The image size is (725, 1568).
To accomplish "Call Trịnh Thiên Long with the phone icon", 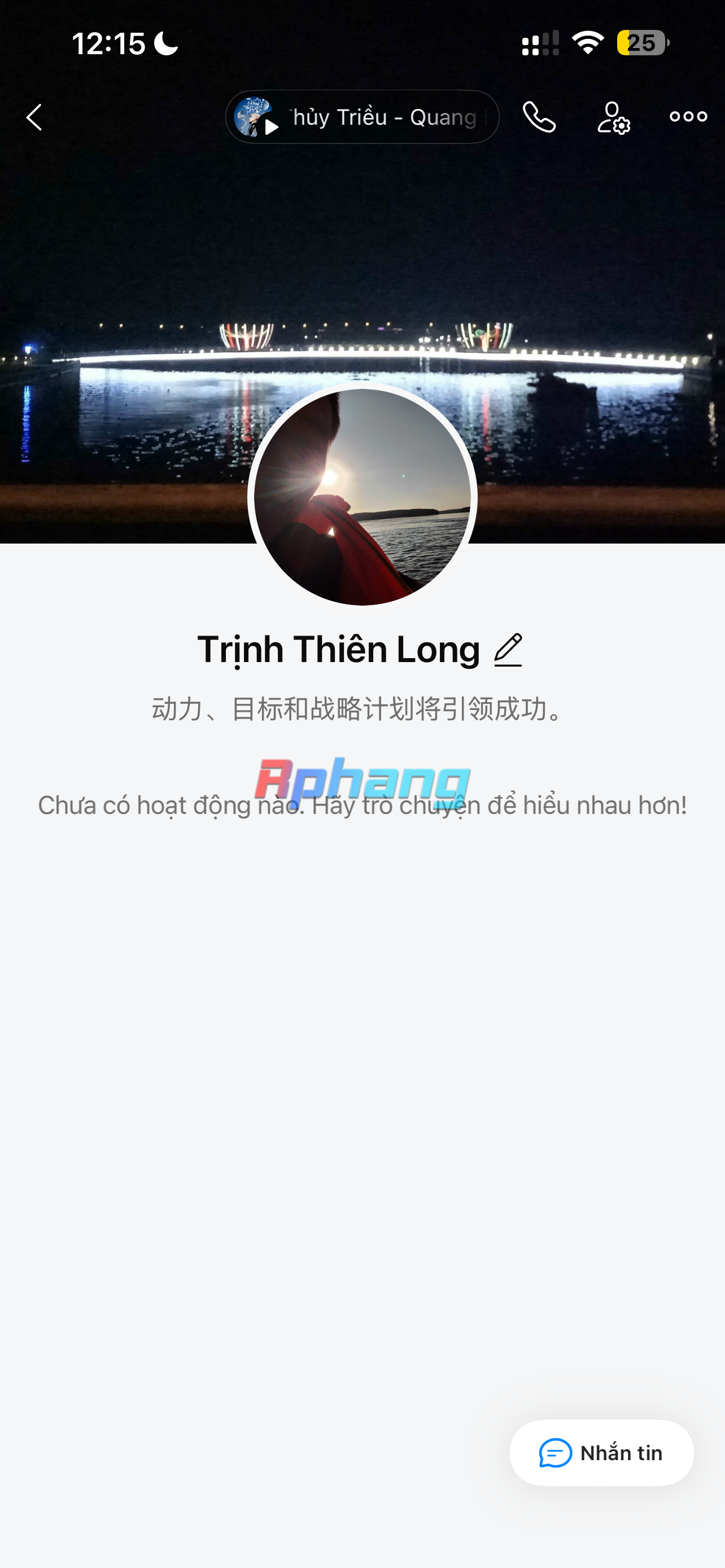I will 539,117.
